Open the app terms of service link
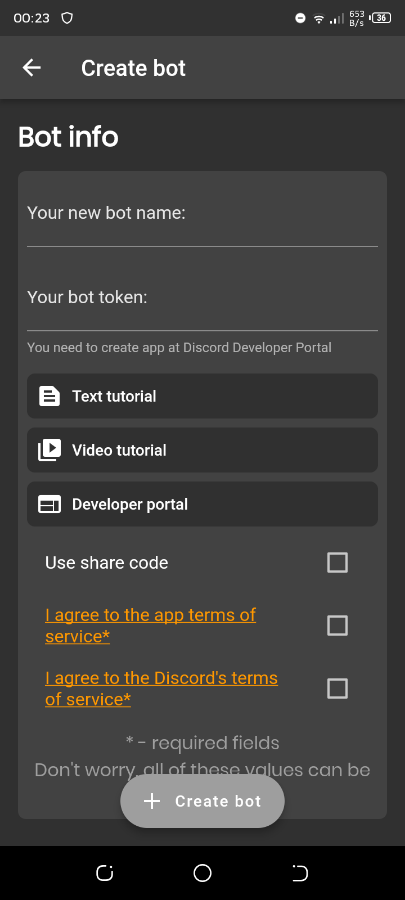405x900 pixels. (x=150, y=626)
